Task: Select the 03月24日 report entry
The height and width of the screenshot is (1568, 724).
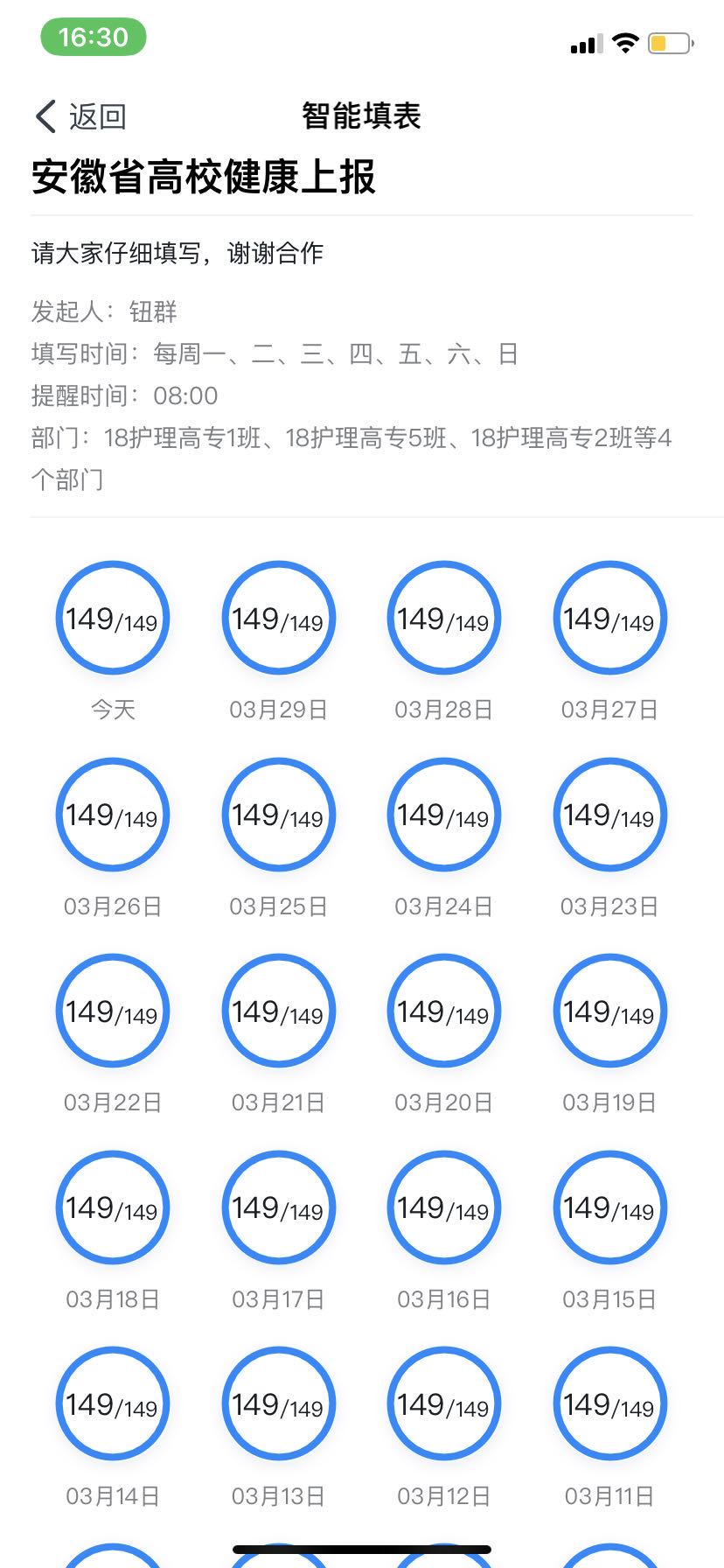Action: point(443,815)
